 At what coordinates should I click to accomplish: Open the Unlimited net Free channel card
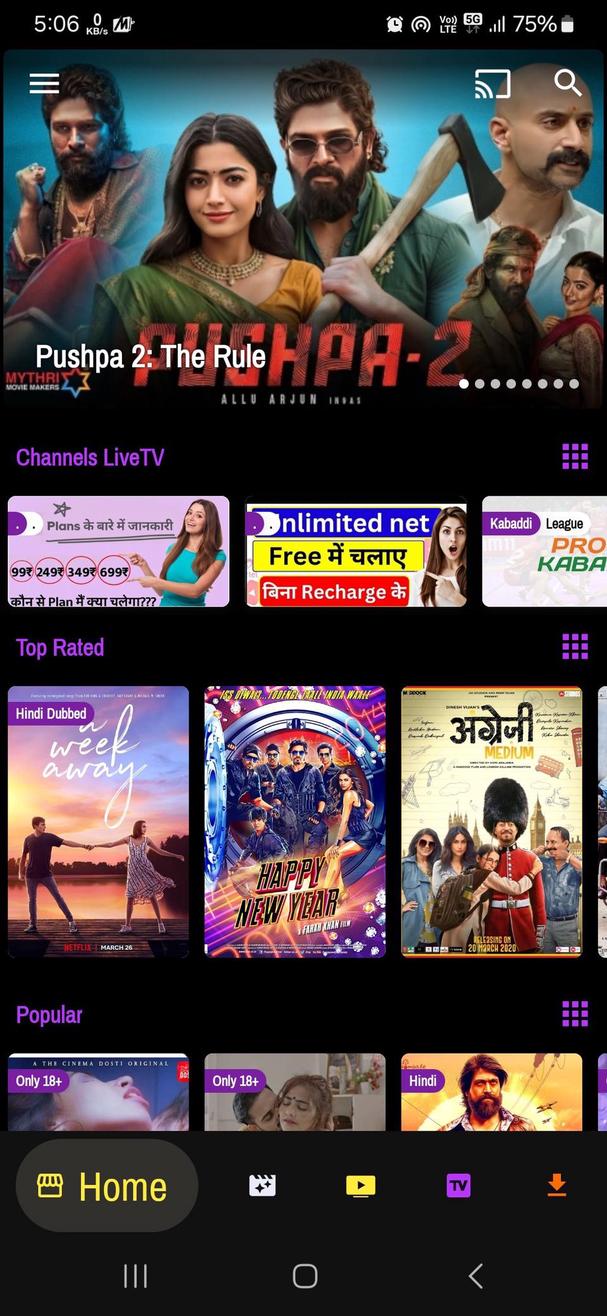356,552
